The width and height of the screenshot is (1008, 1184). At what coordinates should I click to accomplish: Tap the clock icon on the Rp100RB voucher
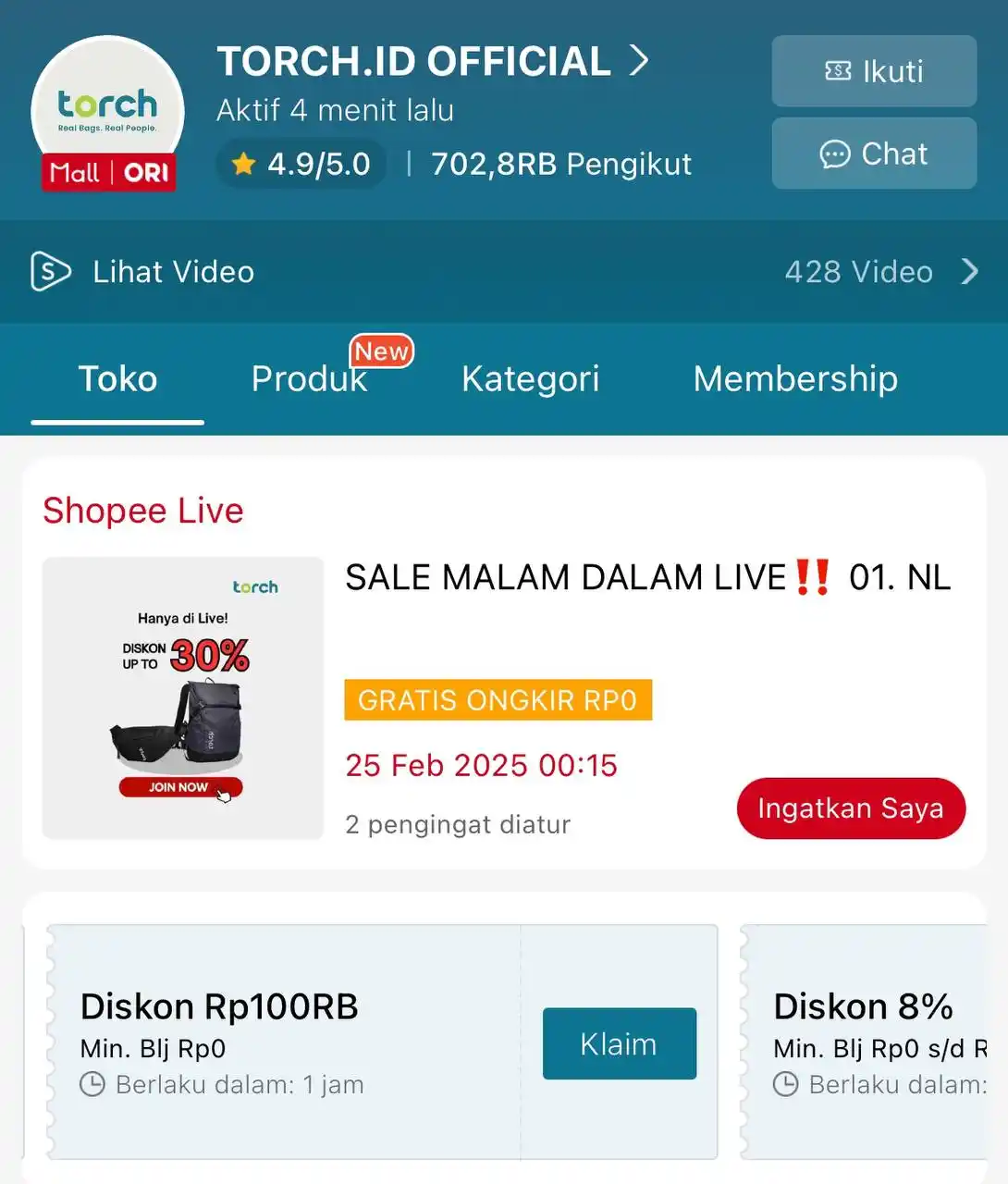click(92, 1084)
